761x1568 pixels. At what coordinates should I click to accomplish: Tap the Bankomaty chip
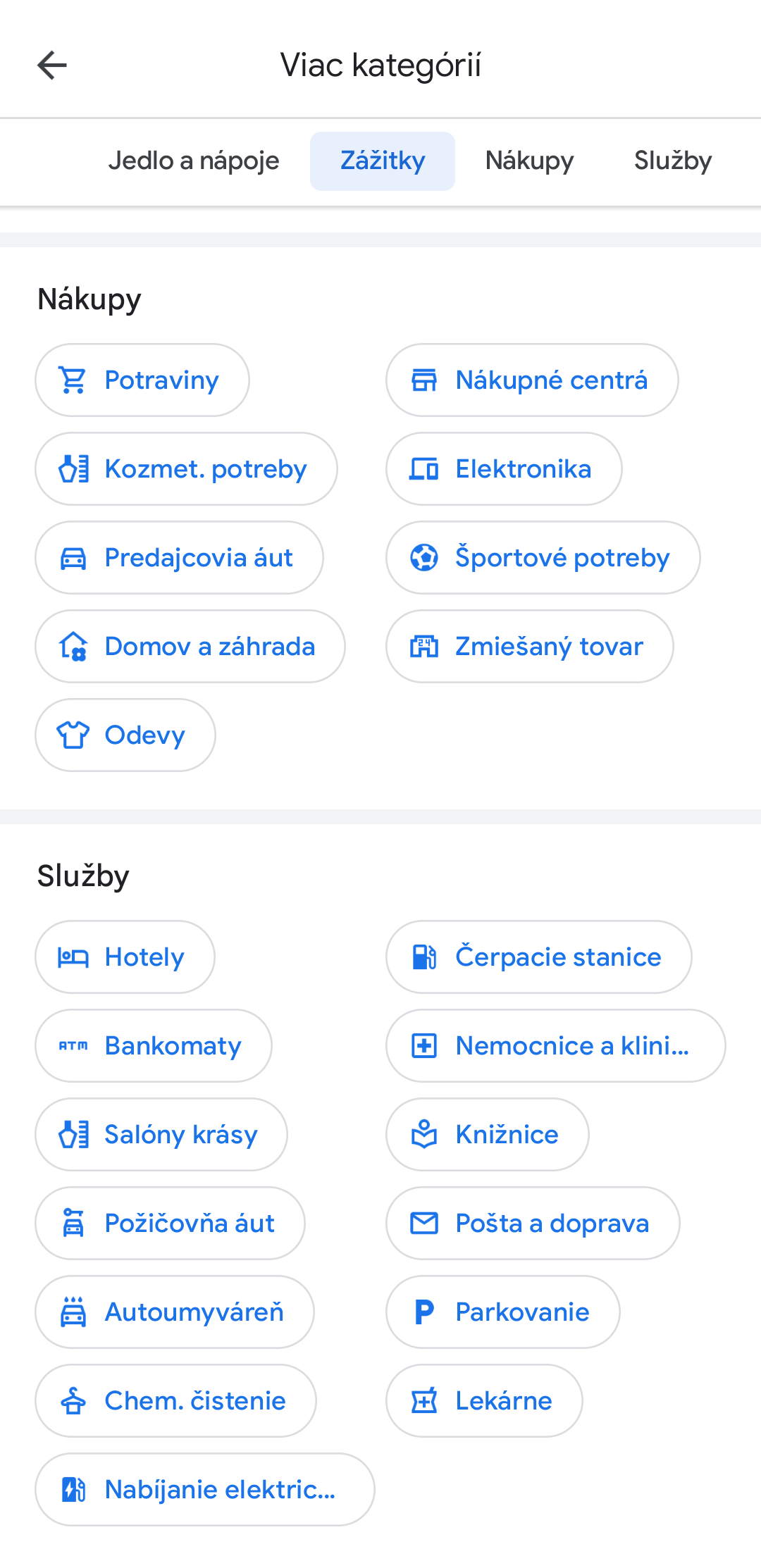154,1046
